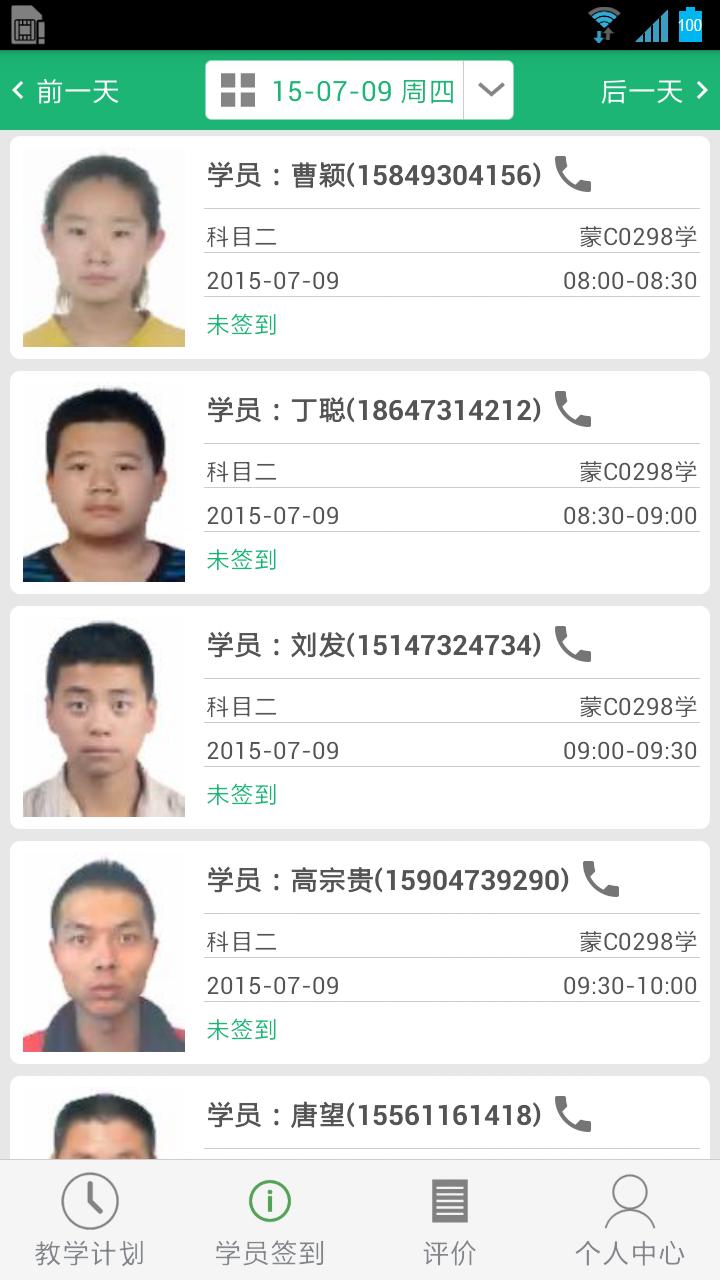This screenshot has height=1280, width=720.
Task: Dial 刘发 using the phone icon
Action: (x=573, y=645)
